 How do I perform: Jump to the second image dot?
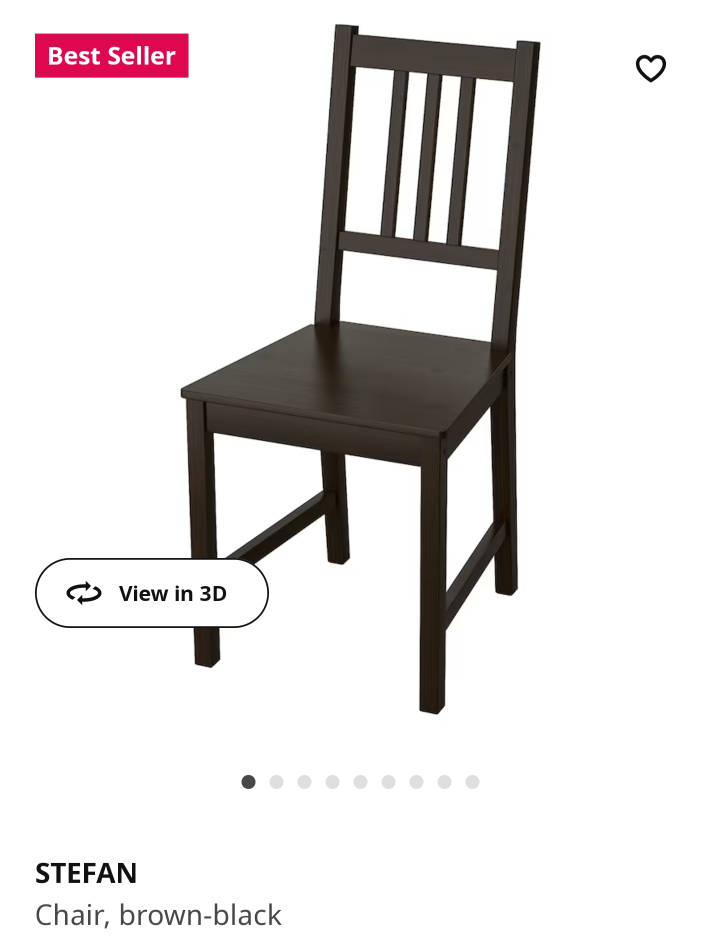pyautogui.click(x=277, y=782)
